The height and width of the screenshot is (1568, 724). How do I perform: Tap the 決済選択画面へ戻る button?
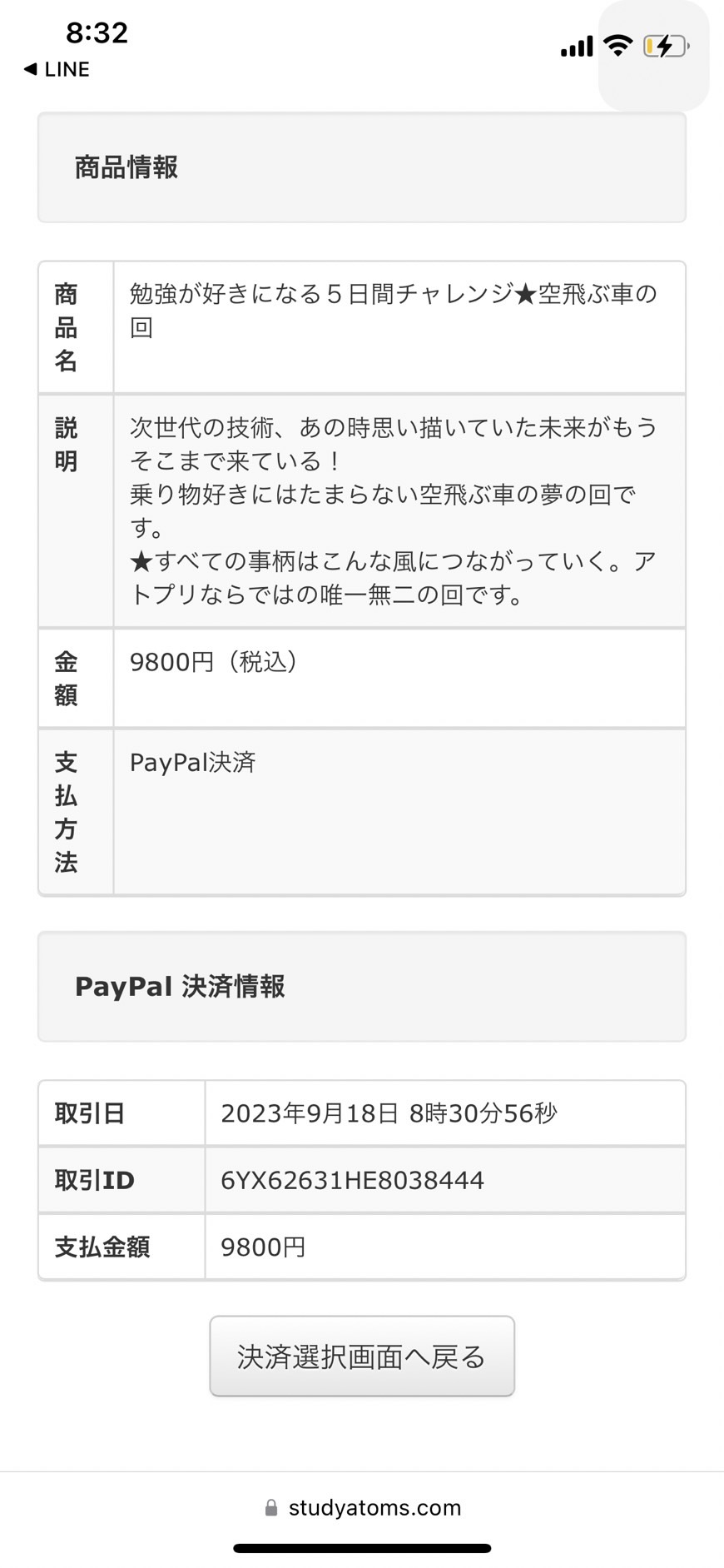(x=362, y=1356)
